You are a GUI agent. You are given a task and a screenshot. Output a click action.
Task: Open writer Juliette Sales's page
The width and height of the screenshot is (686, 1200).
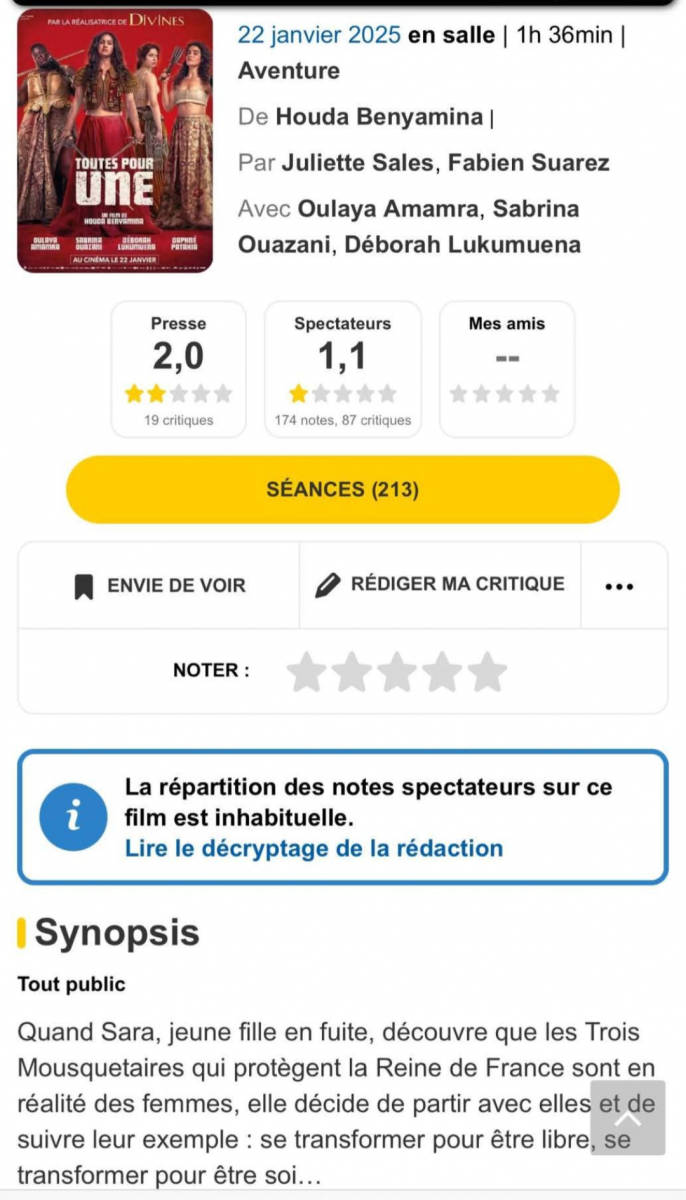pyautogui.click(x=359, y=163)
